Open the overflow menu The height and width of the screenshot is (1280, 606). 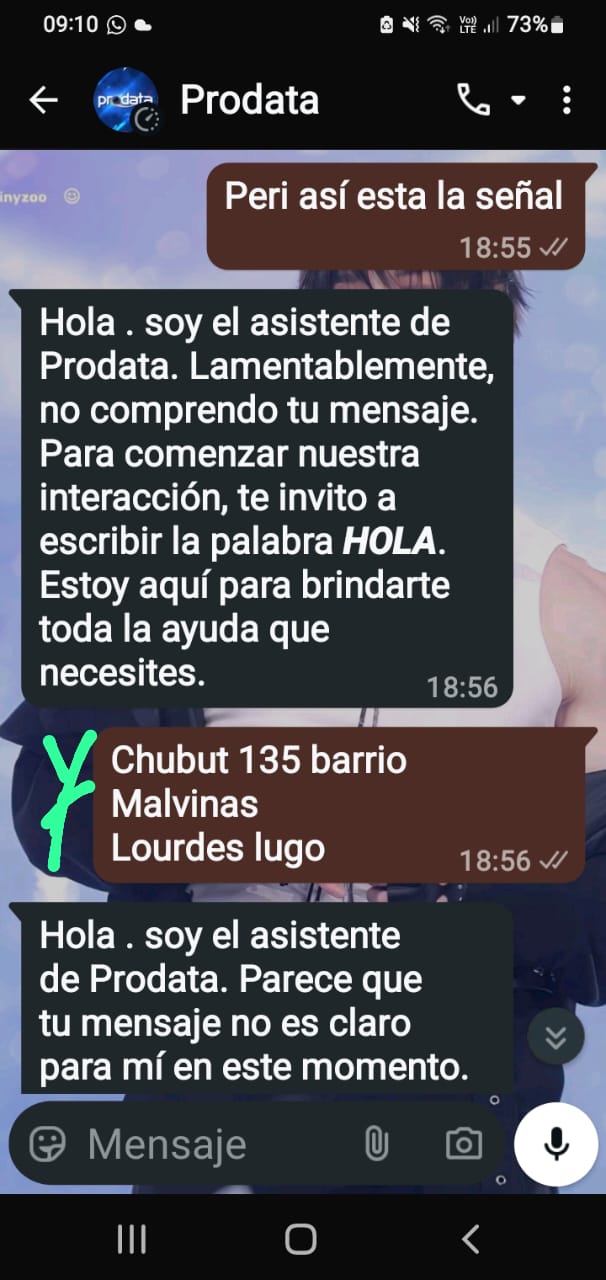pos(567,100)
